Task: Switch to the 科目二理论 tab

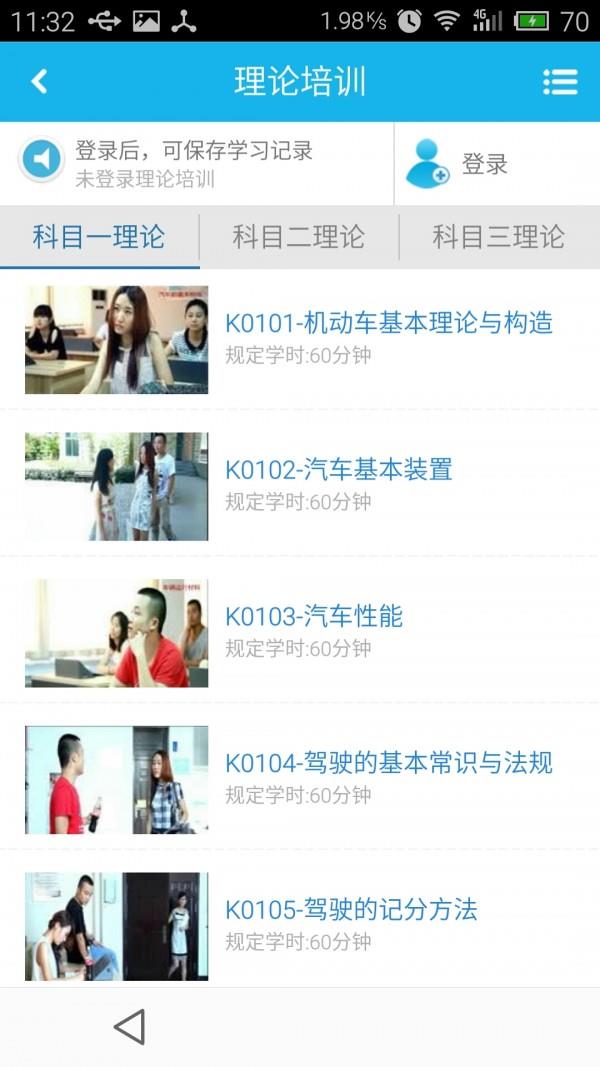Action: click(x=299, y=238)
